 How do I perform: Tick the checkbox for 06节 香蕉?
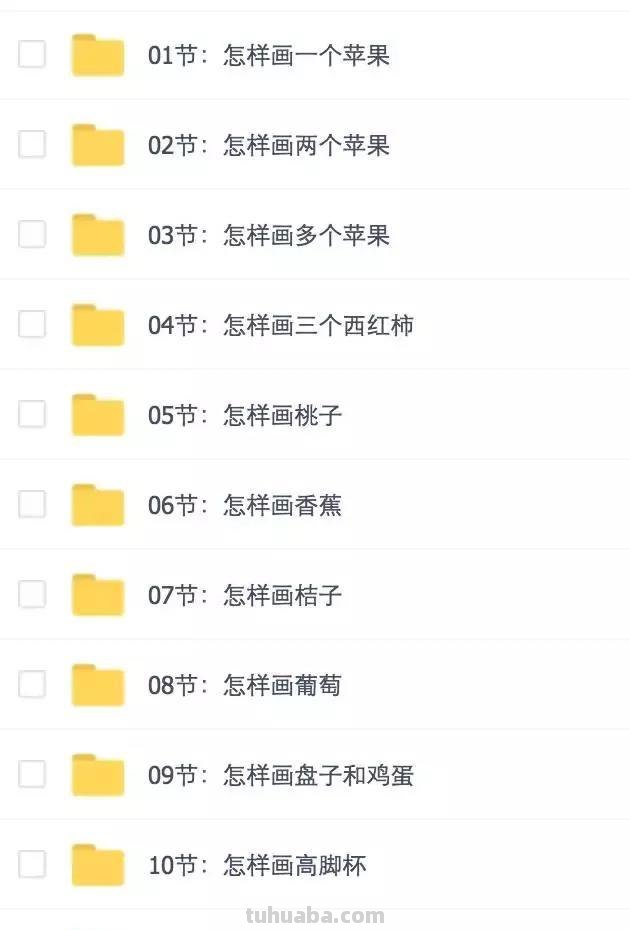[32, 504]
